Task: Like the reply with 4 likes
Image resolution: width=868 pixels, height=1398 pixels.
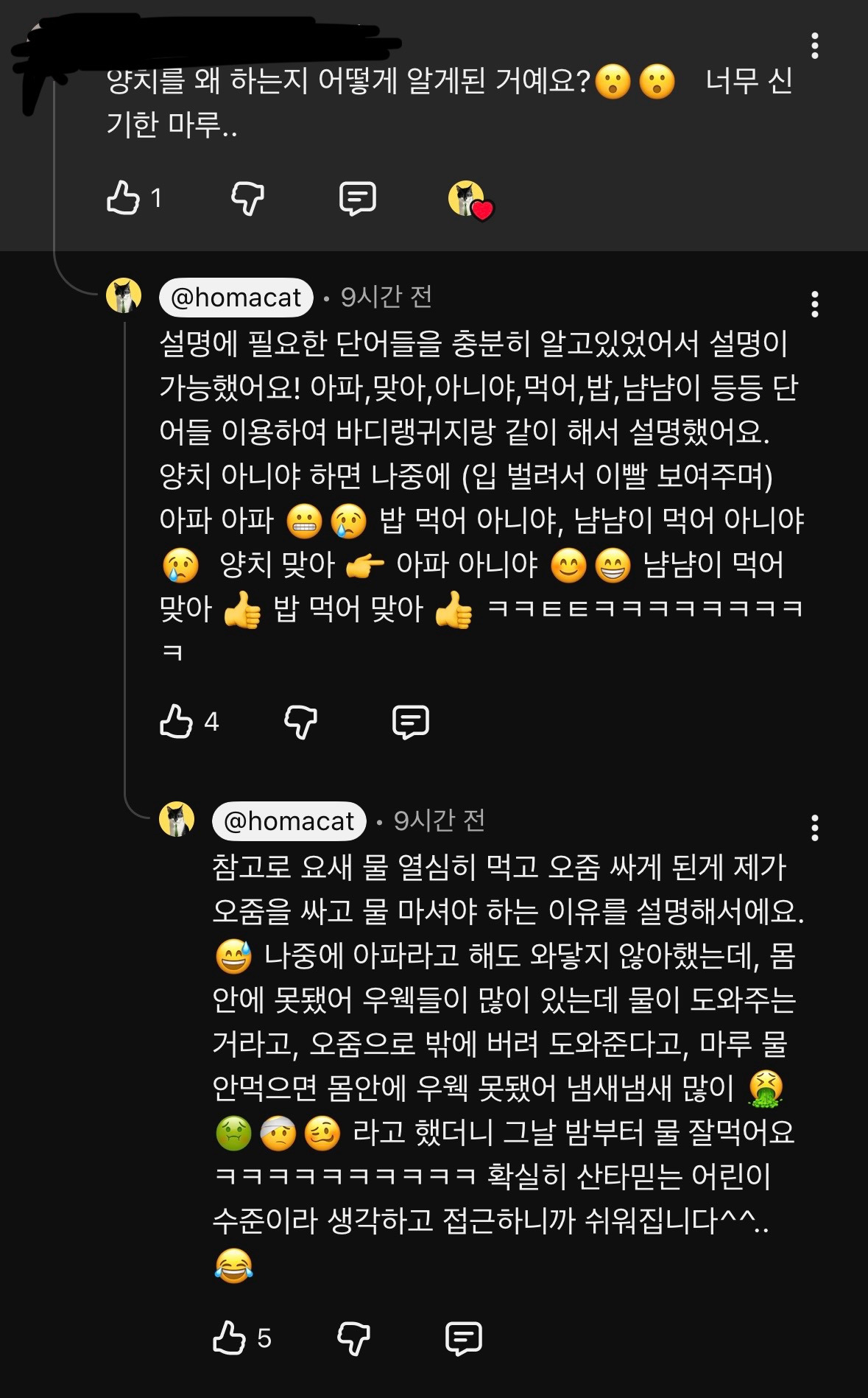Action: coord(176,721)
